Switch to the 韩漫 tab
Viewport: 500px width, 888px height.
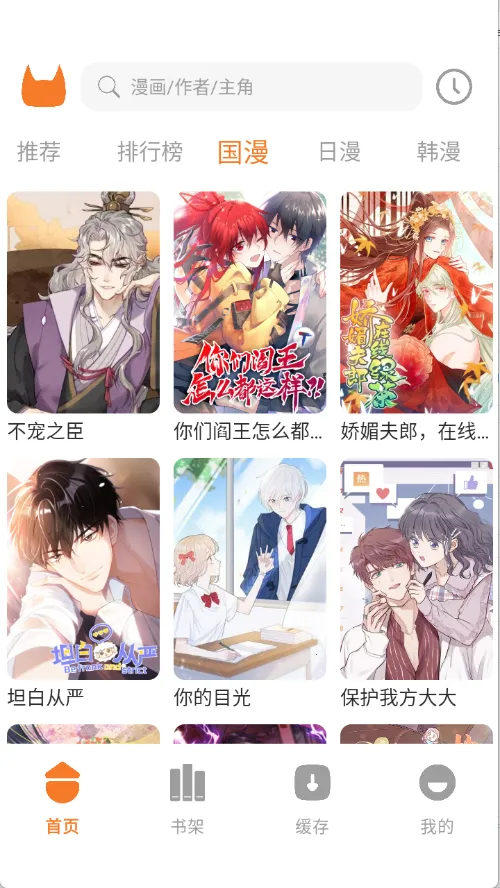[438, 152]
